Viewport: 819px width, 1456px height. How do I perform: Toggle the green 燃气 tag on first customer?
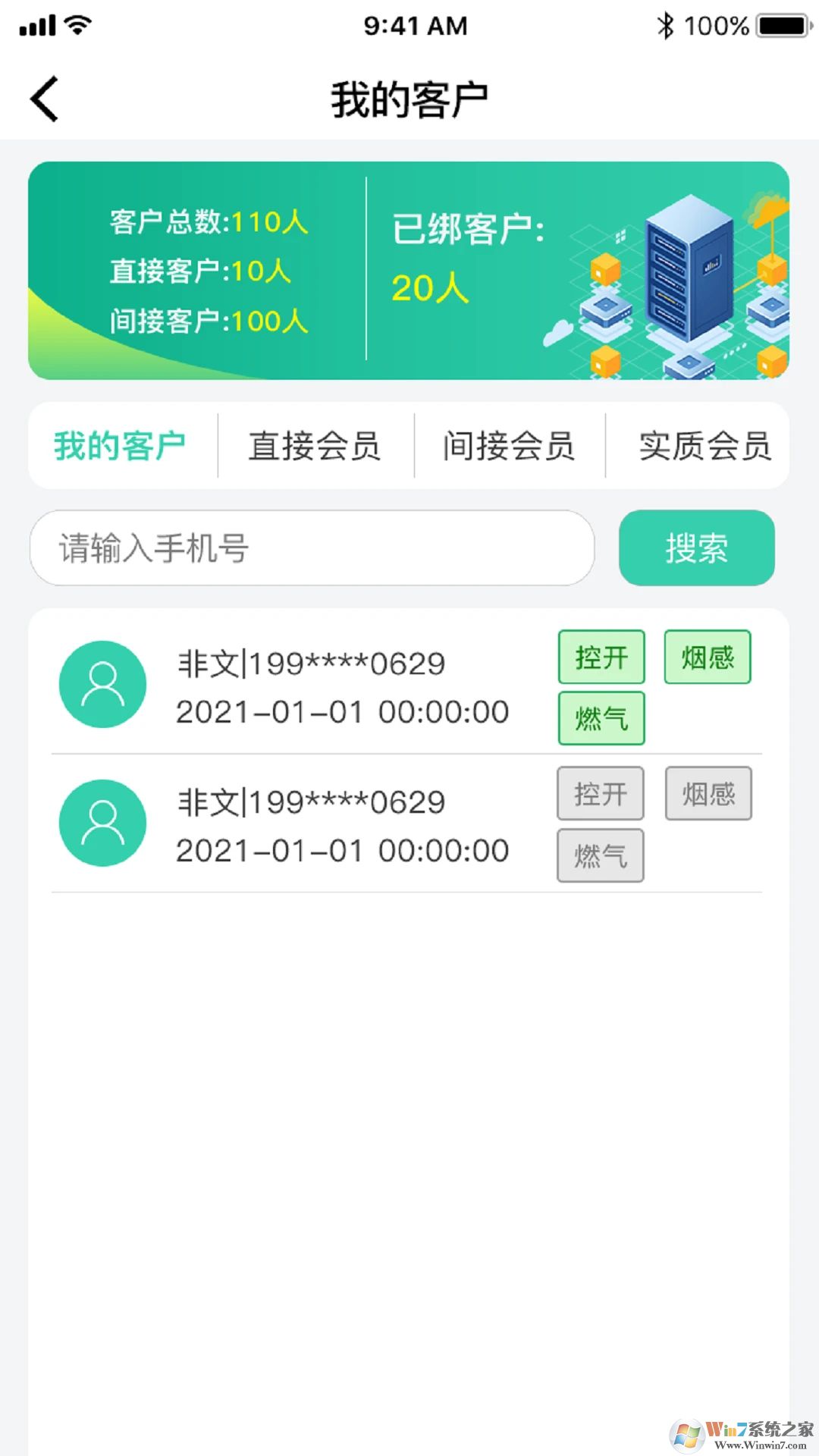tap(601, 718)
